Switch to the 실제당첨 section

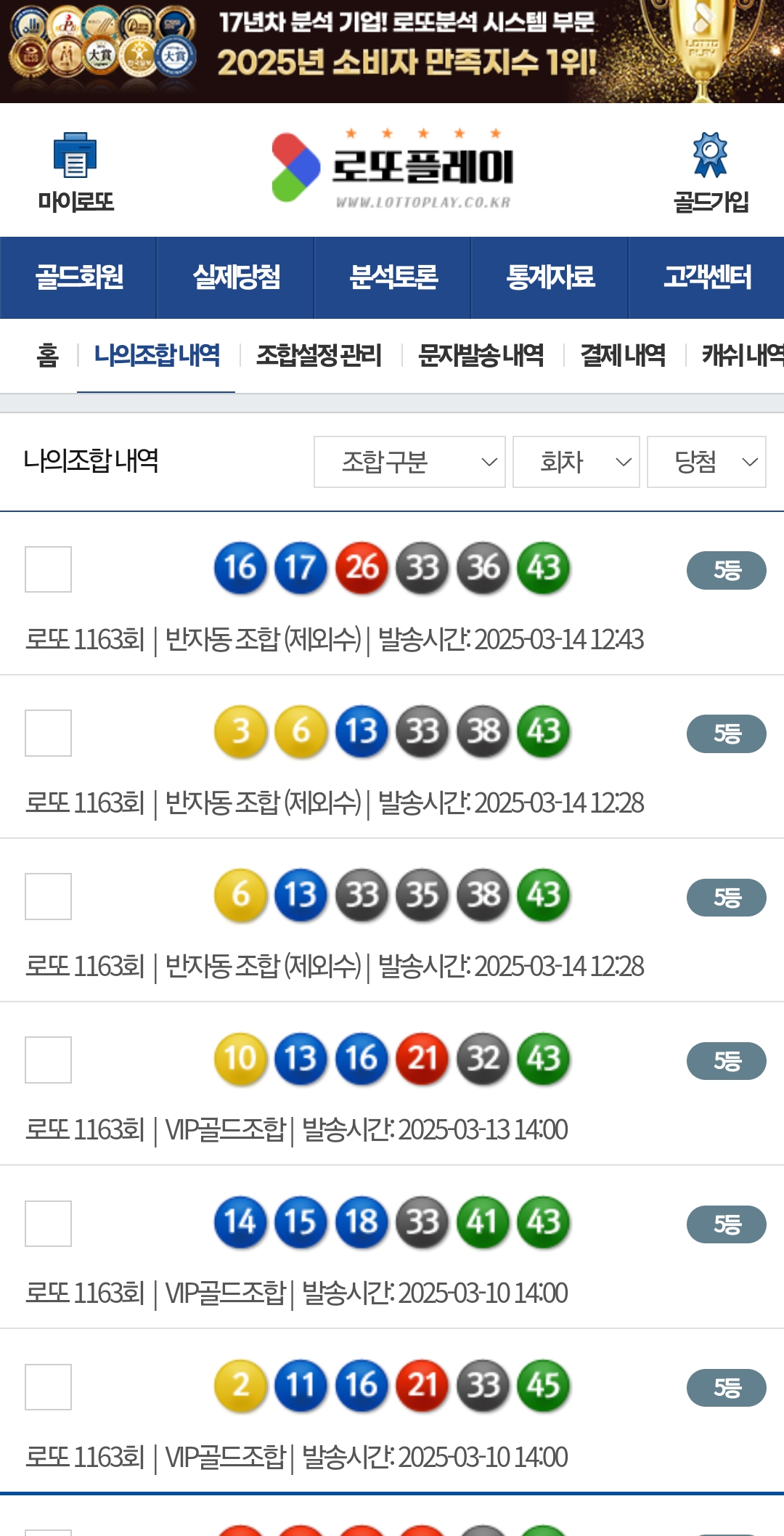pyautogui.click(x=235, y=277)
